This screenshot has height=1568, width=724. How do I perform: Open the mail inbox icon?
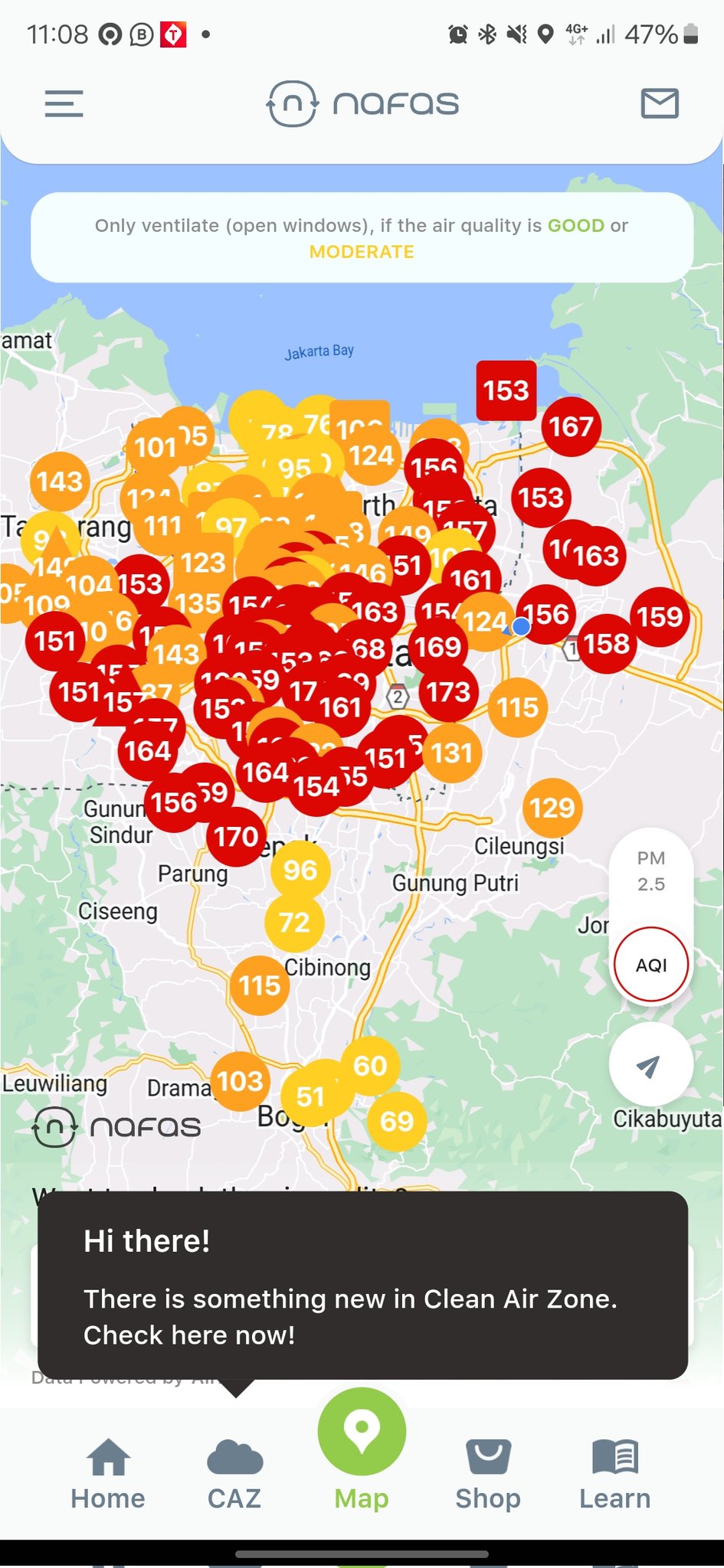(x=659, y=103)
